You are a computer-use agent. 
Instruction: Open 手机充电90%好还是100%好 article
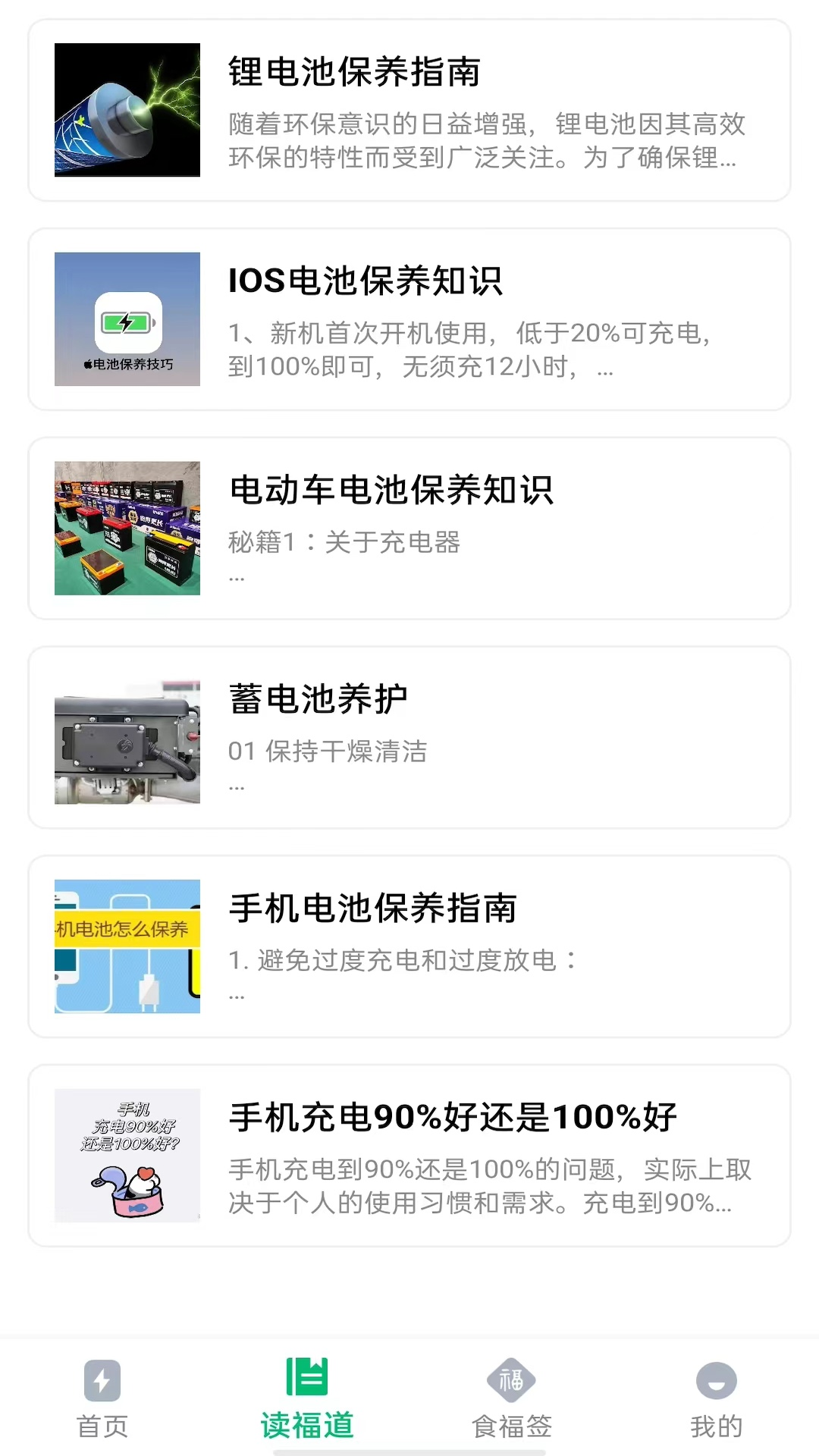pyautogui.click(x=409, y=1153)
